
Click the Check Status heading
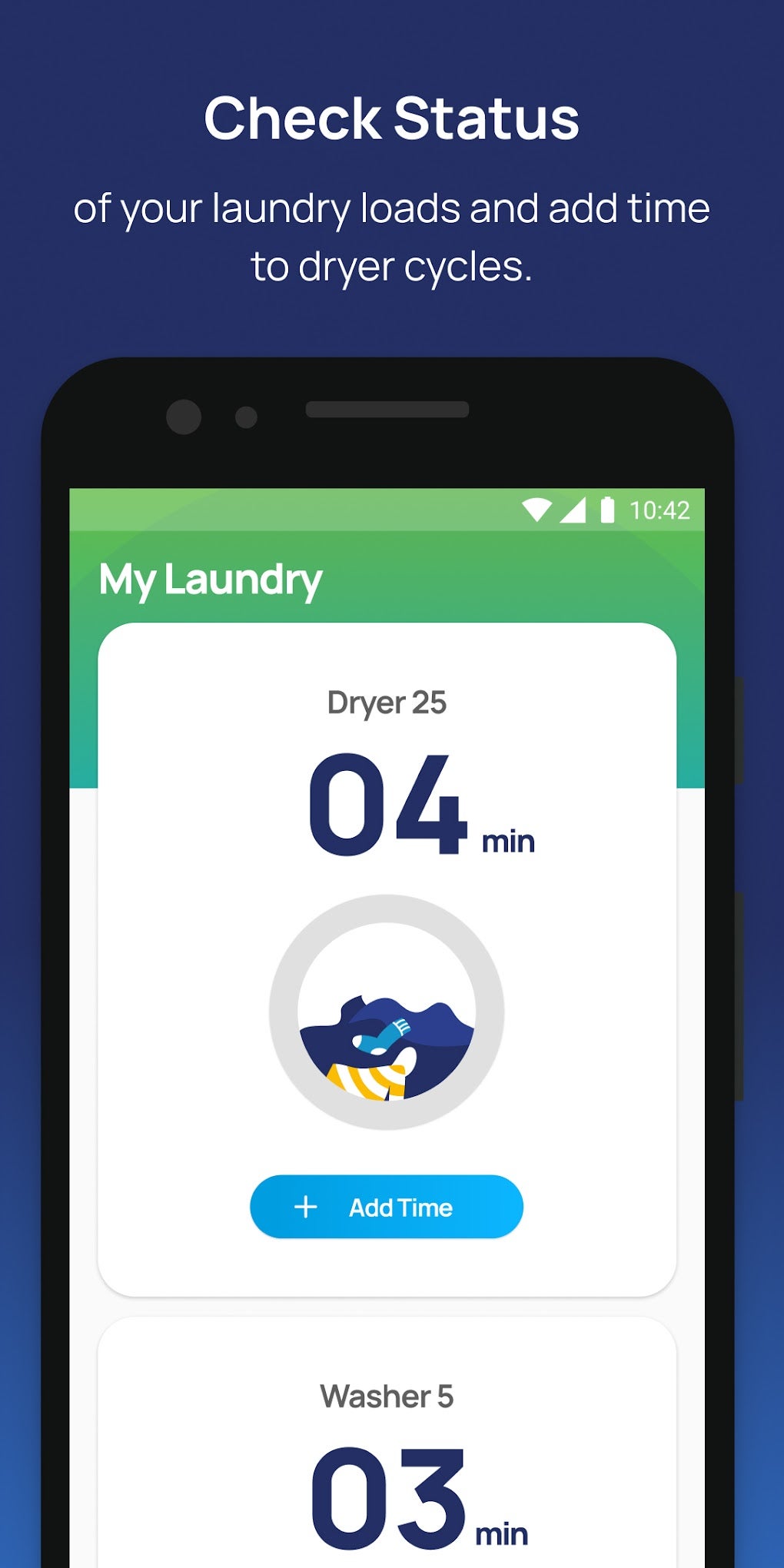(x=391, y=117)
